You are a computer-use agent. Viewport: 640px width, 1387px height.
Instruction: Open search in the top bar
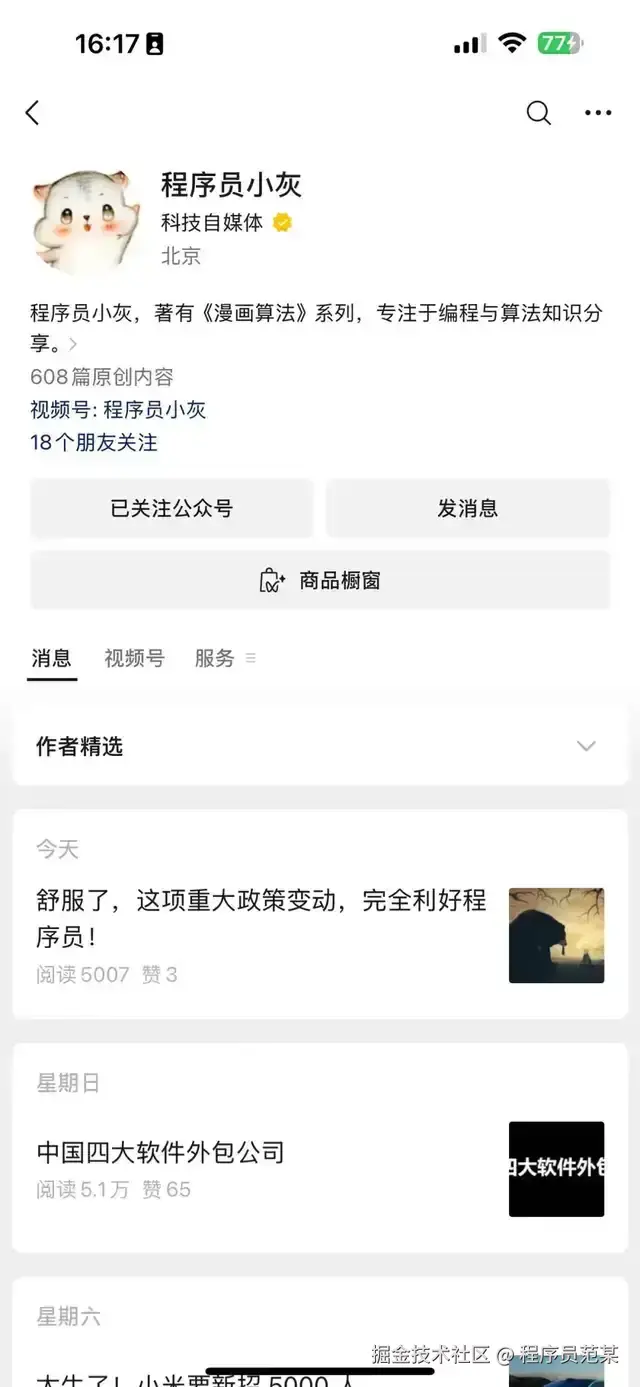(538, 113)
